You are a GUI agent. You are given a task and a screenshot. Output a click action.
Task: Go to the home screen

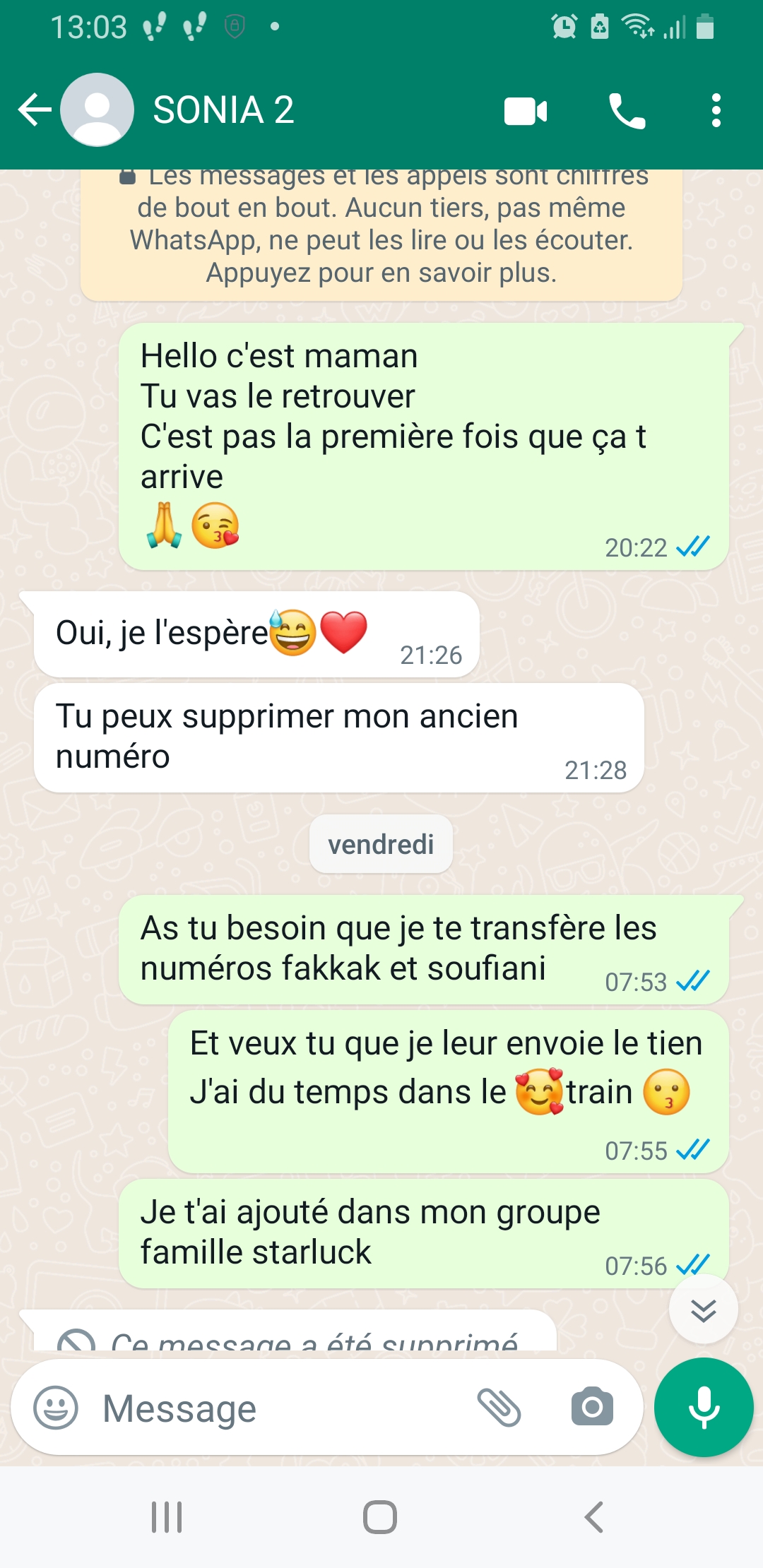380,1516
